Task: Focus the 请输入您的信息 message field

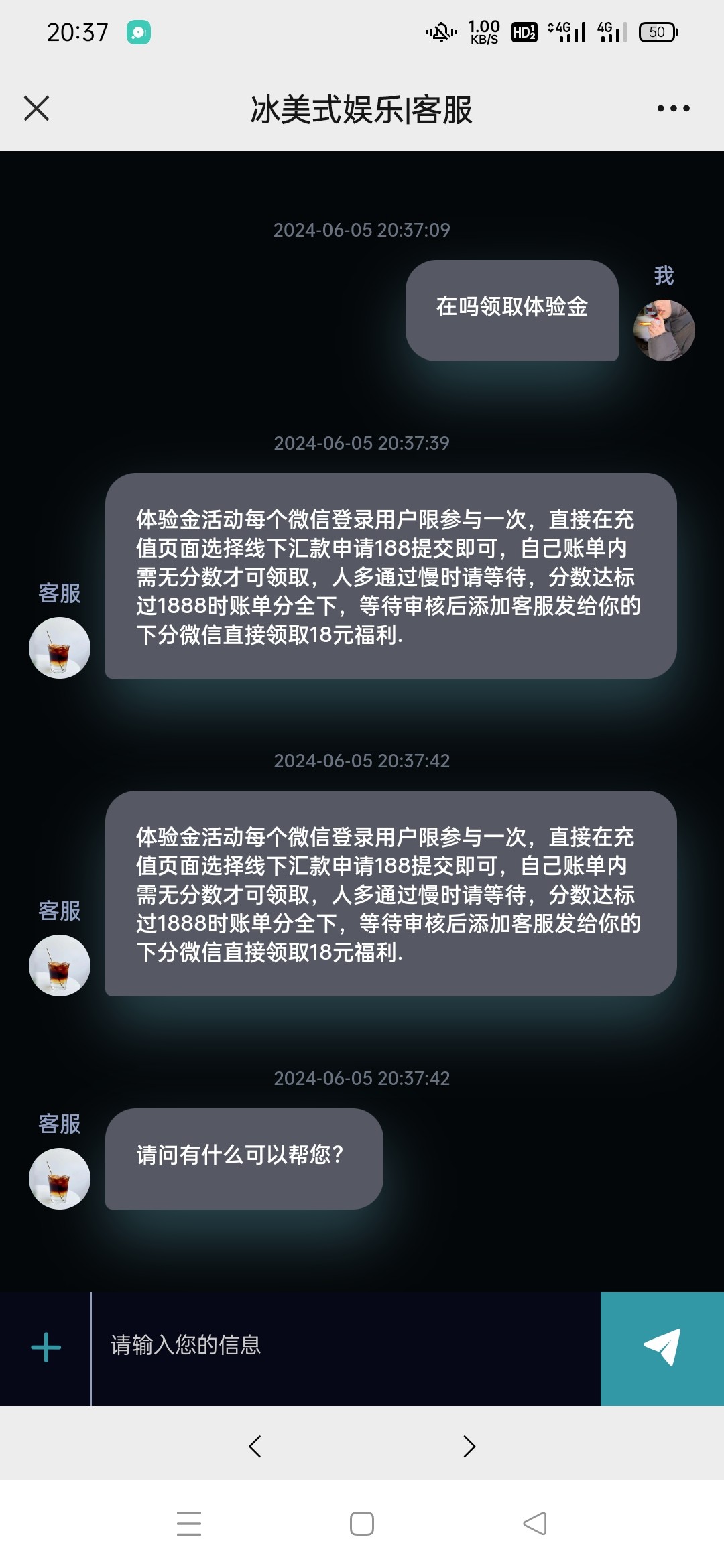Action: (x=346, y=1348)
